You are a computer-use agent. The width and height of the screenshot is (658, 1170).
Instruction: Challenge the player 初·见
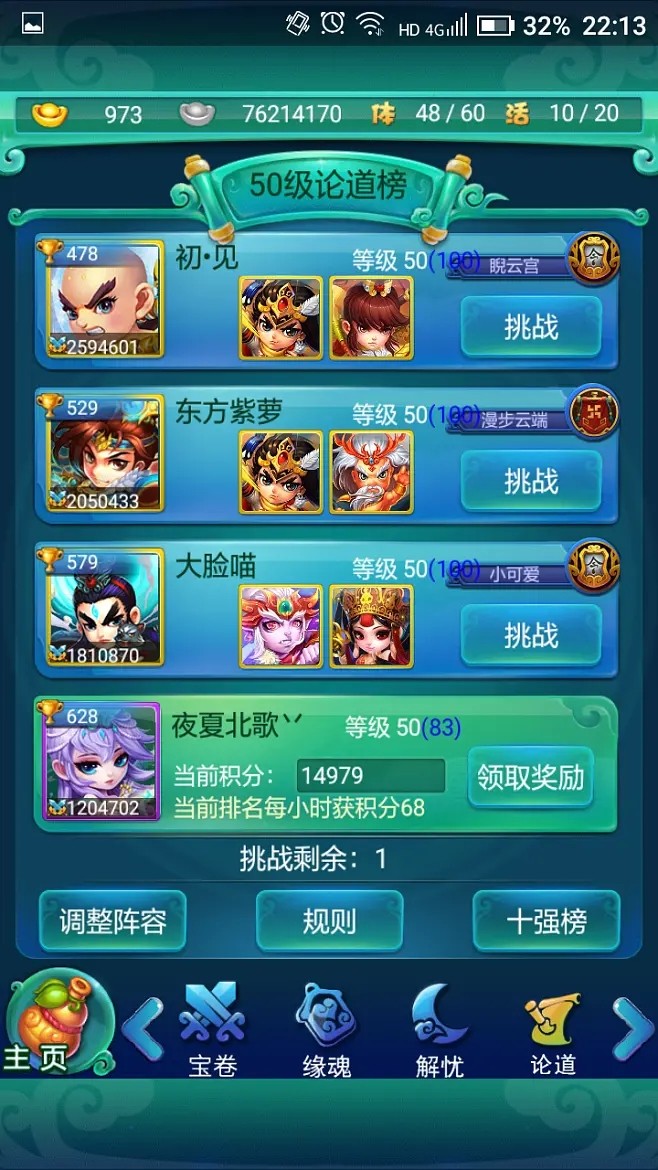pyautogui.click(x=530, y=327)
